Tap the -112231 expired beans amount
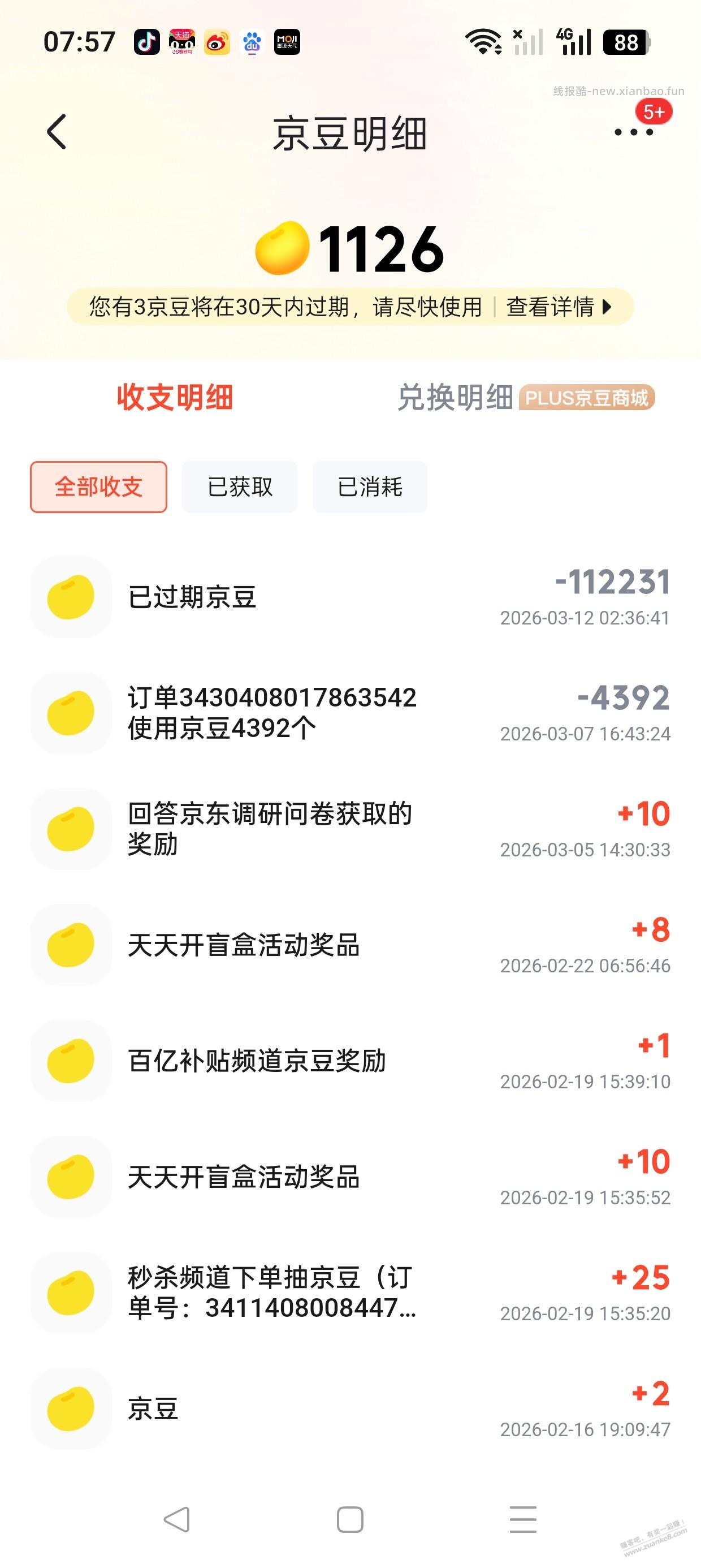Screen dimensions: 701x1568 [x=612, y=583]
